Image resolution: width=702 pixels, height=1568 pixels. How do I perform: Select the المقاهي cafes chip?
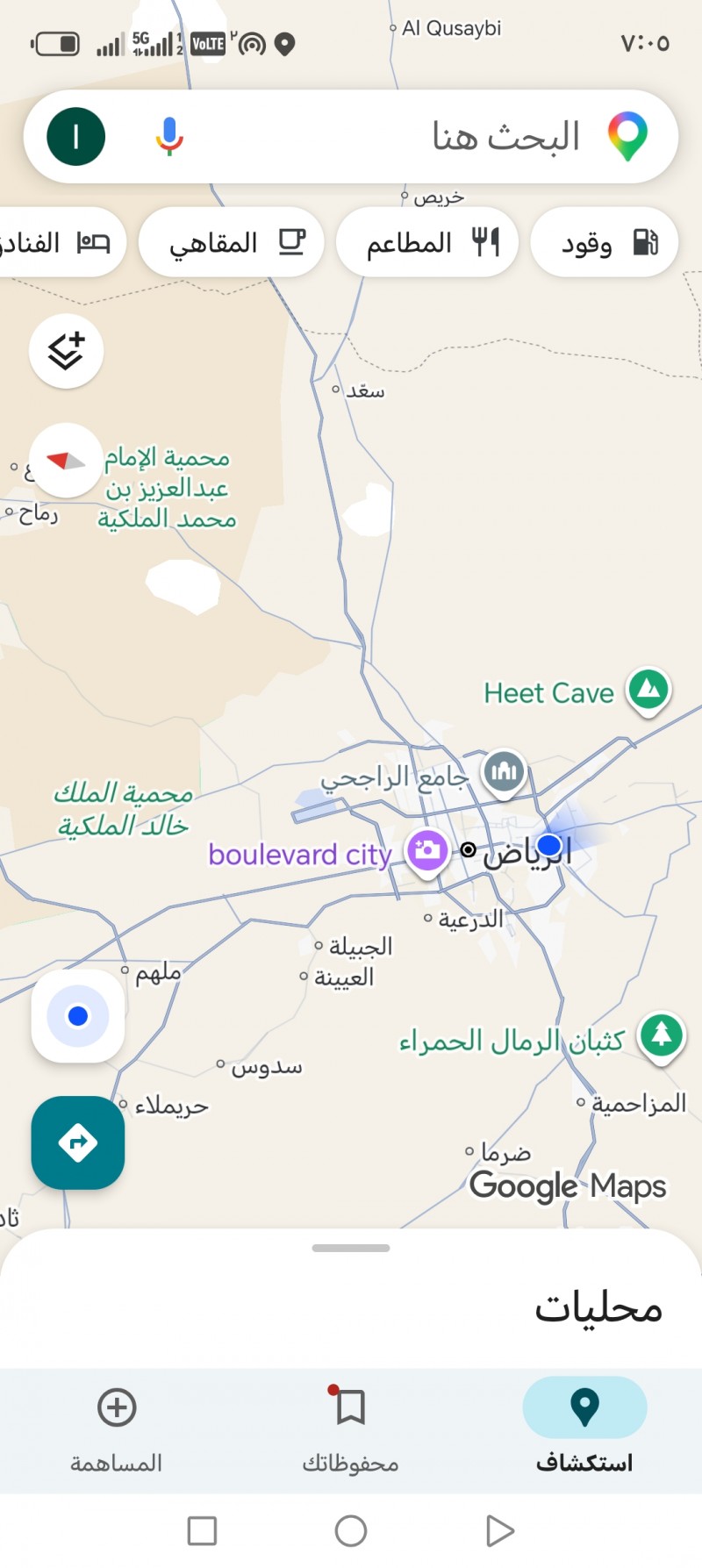pyautogui.click(x=232, y=242)
